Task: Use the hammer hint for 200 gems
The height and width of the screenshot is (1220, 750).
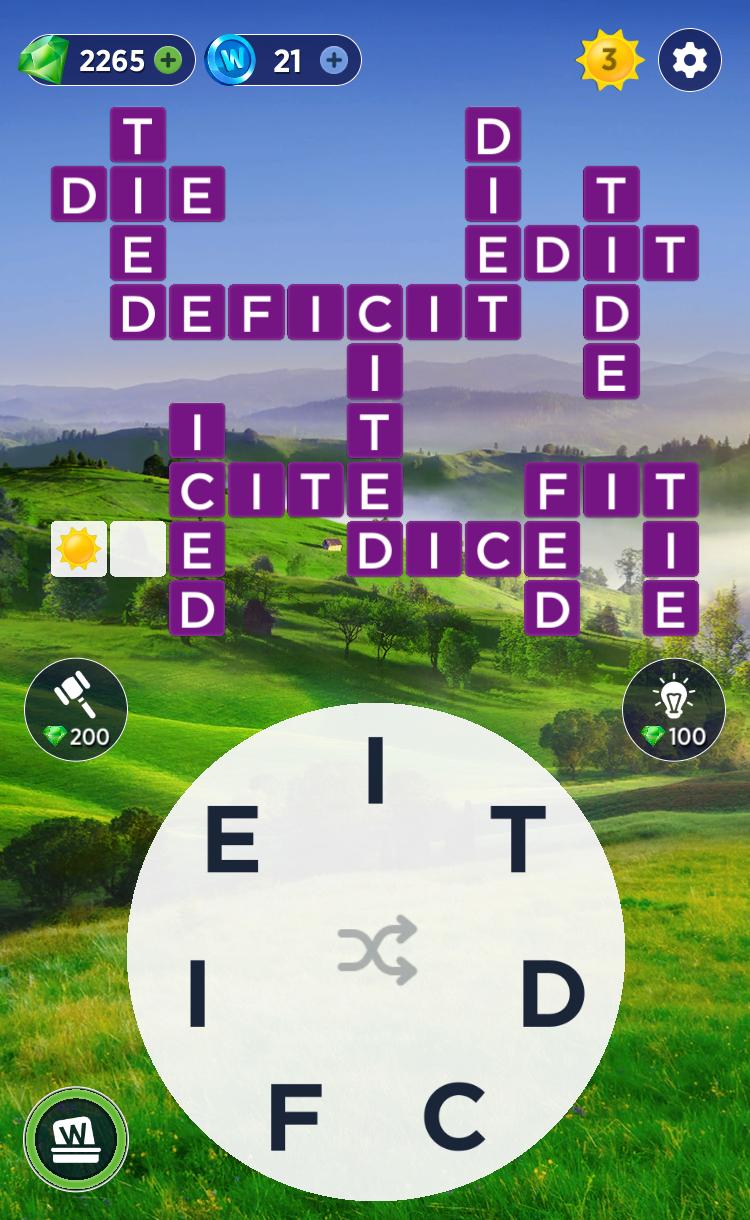Action: click(76, 709)
